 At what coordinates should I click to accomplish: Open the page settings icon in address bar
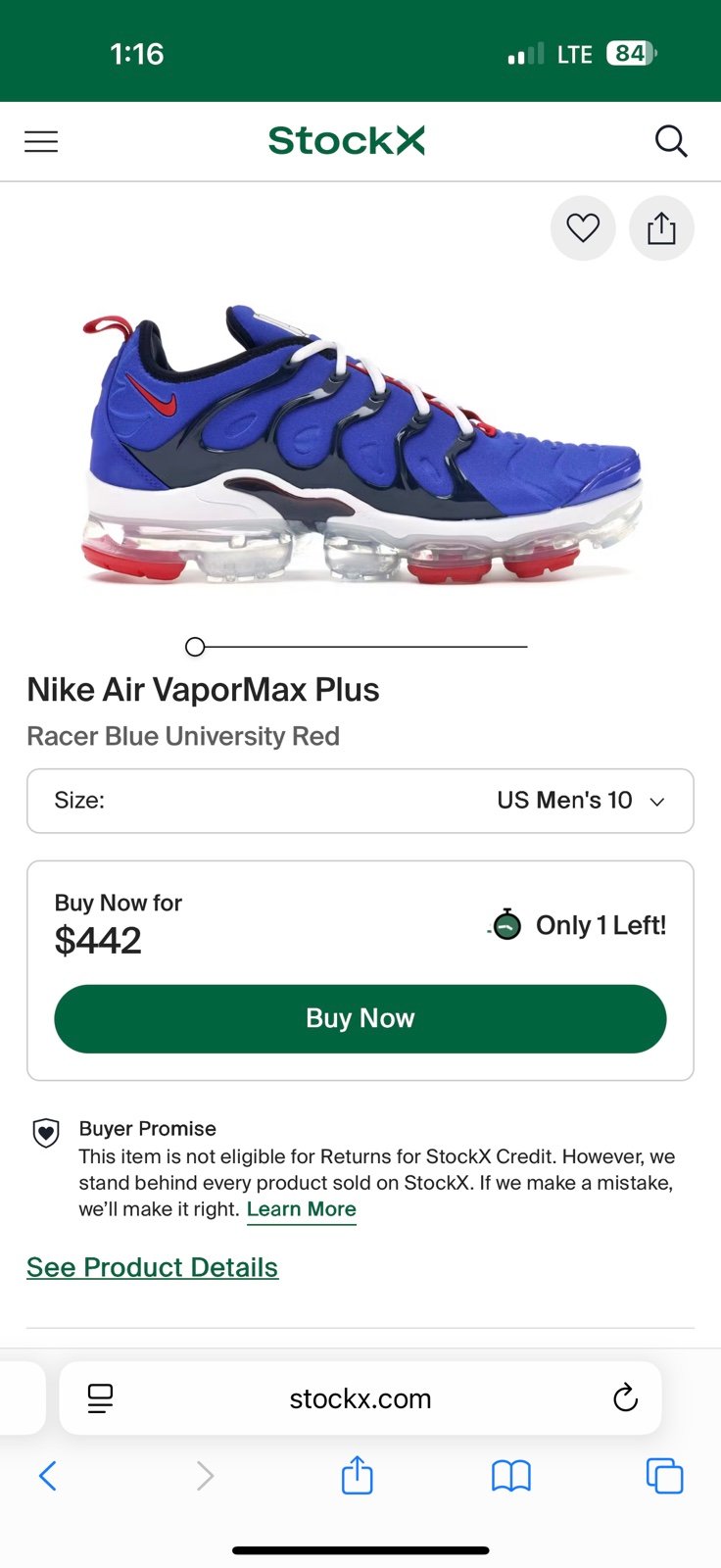(100, 1398)
